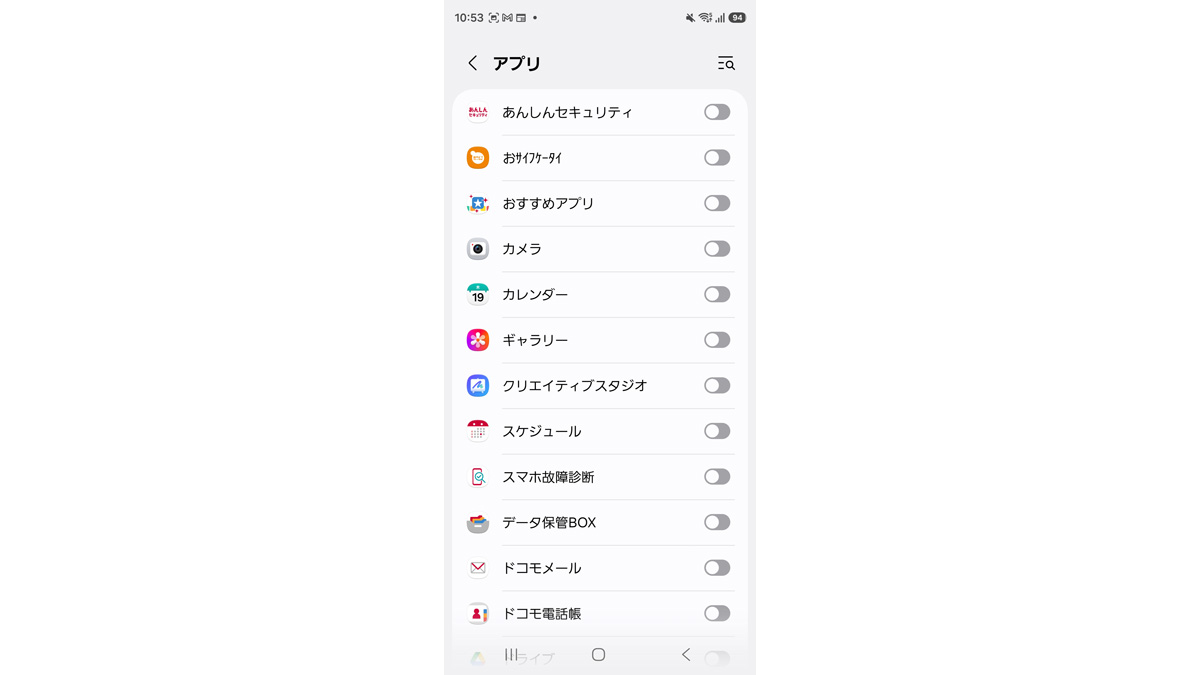
Task: Enable クリエイティブスタジオ switch
Action: coord(716,385)
